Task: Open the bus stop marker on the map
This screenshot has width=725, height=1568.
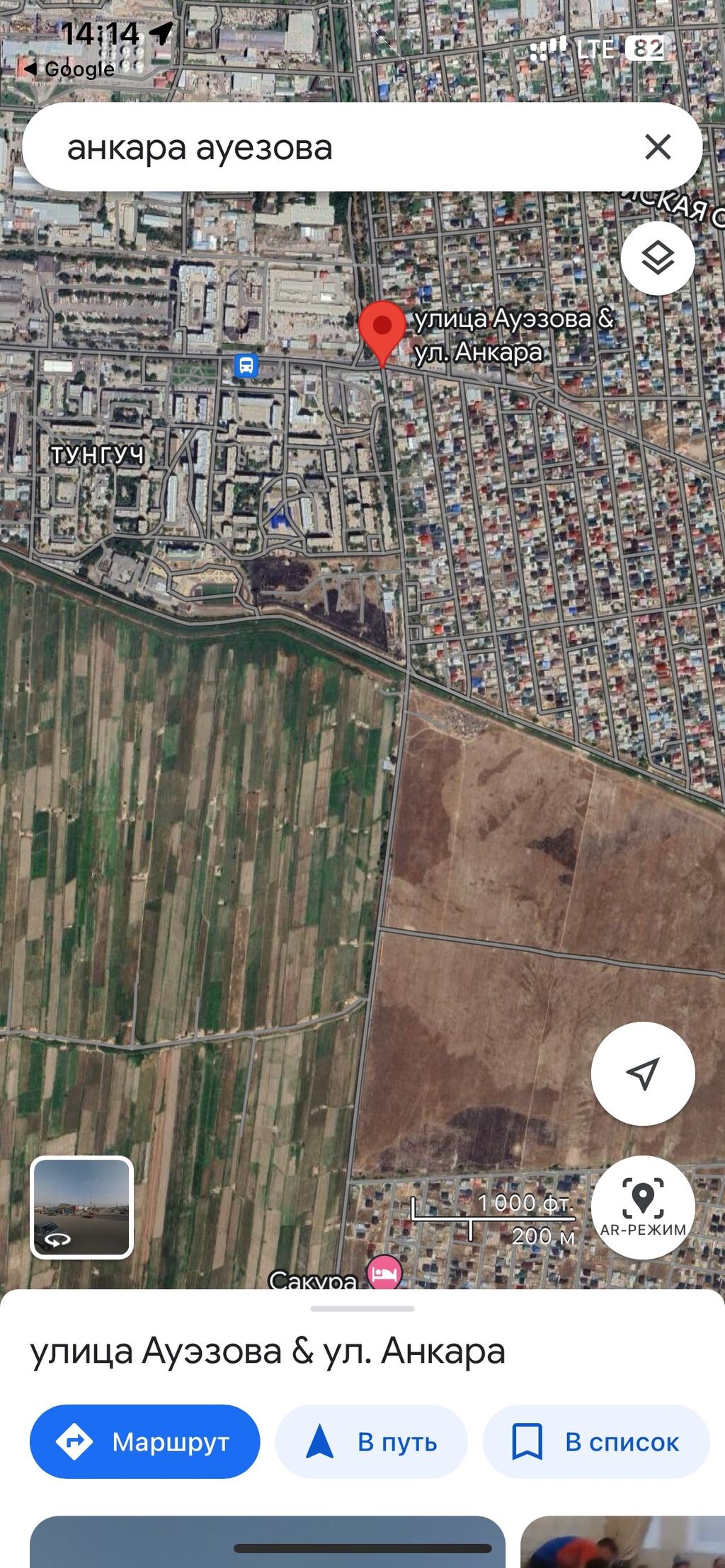Action: point(246,366)
